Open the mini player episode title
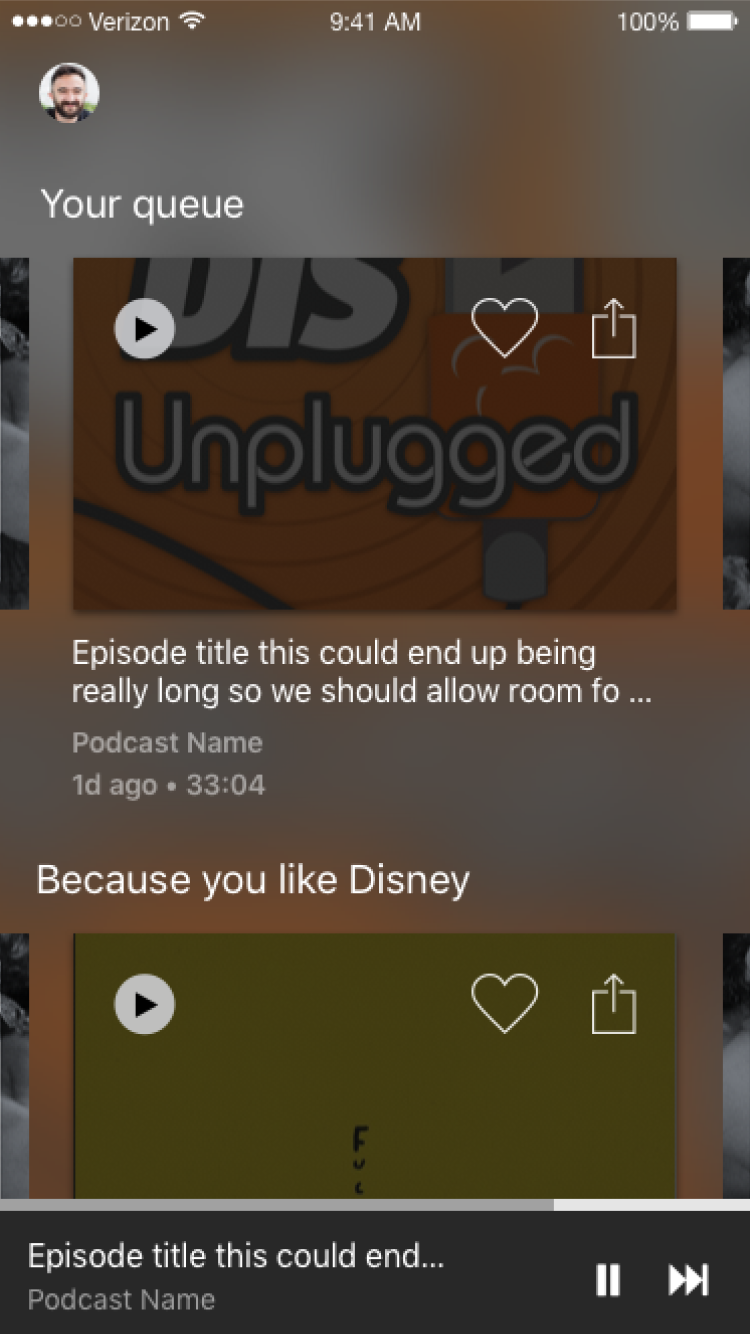750x1334 pixels. coord(236,1256)
